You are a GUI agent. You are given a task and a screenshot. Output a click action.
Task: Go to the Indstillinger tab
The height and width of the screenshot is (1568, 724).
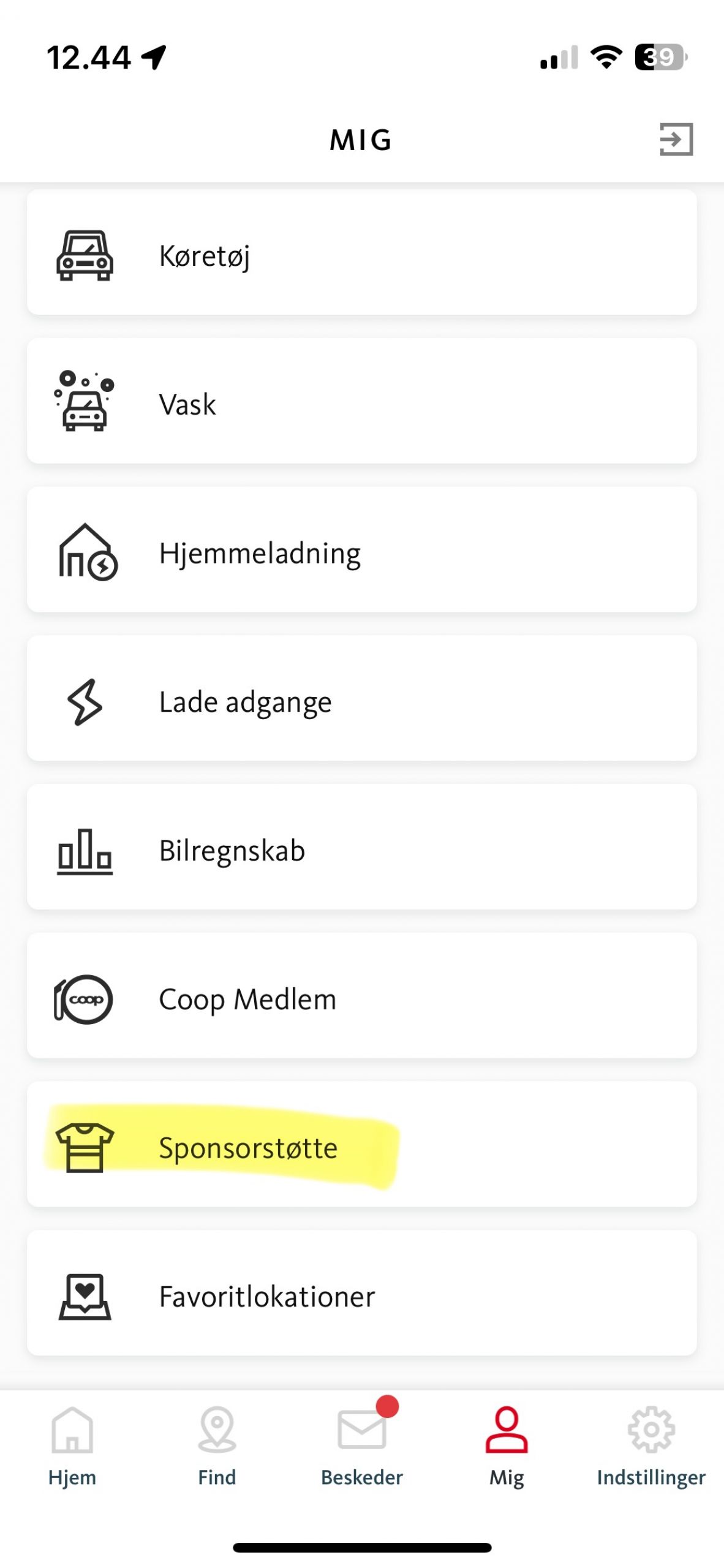click(651, 1445)
